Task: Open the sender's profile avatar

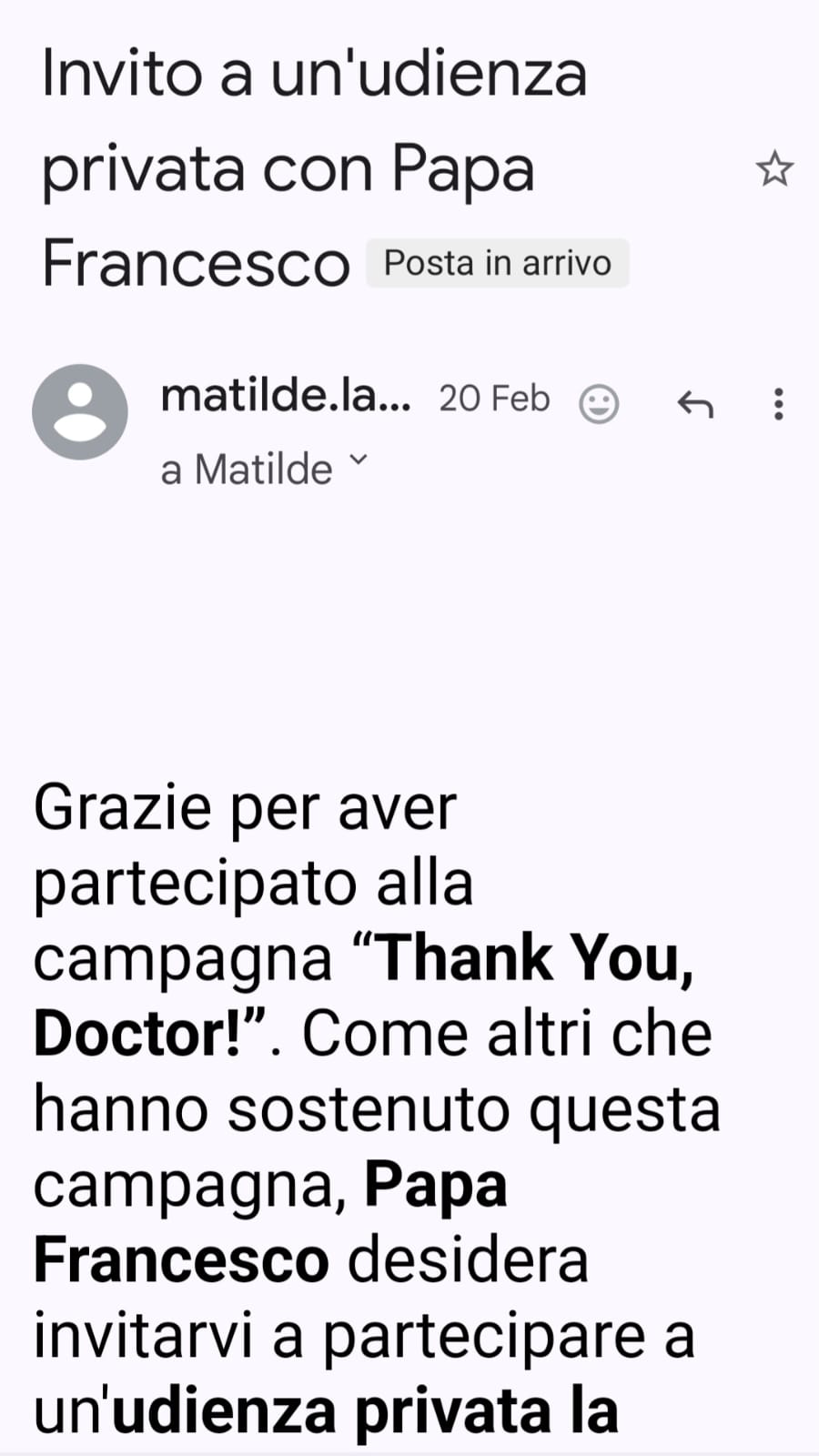Action: pos(80,411)
